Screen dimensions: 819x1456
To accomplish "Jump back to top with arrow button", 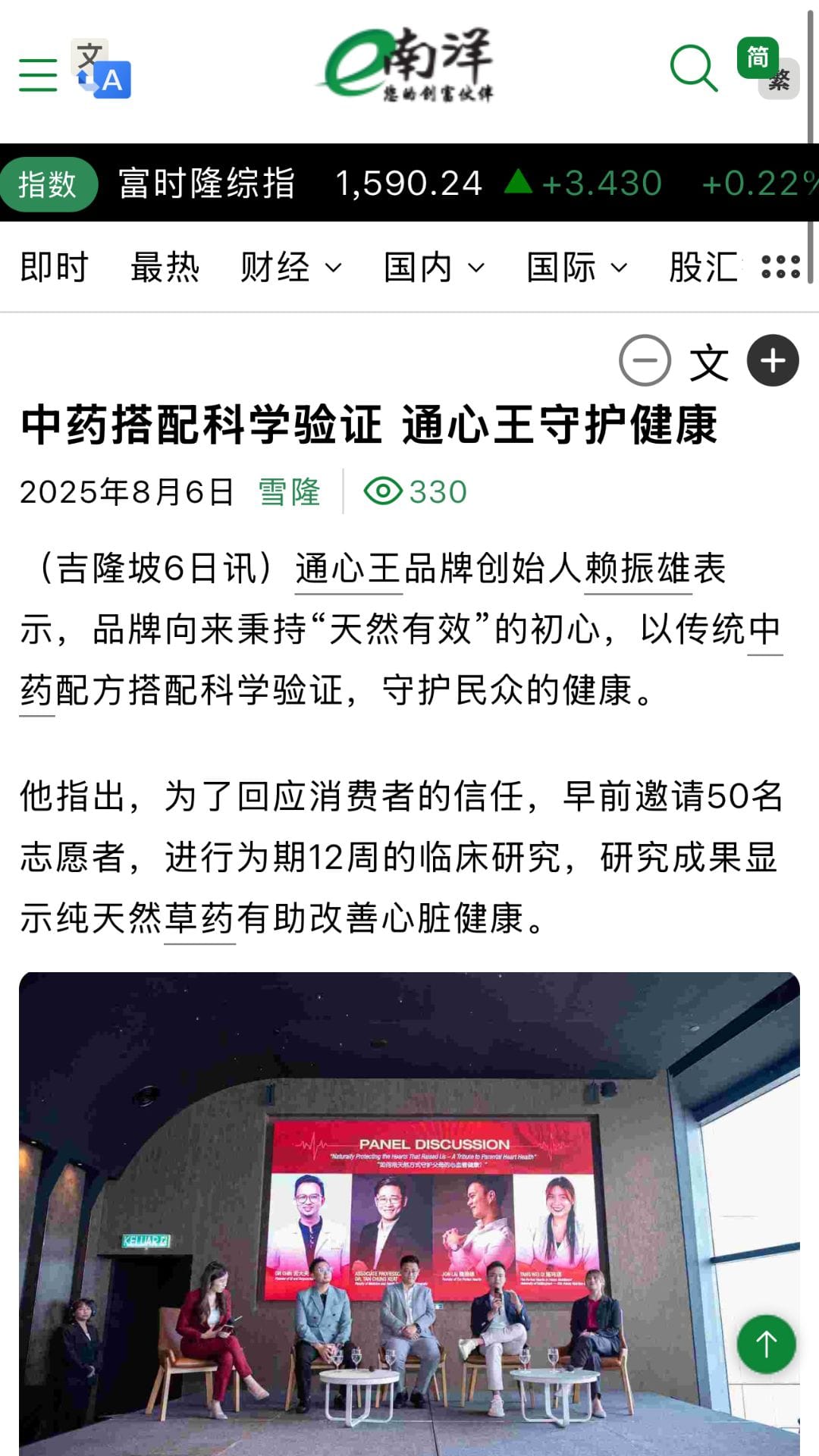I will click(x=766, y=1344).
